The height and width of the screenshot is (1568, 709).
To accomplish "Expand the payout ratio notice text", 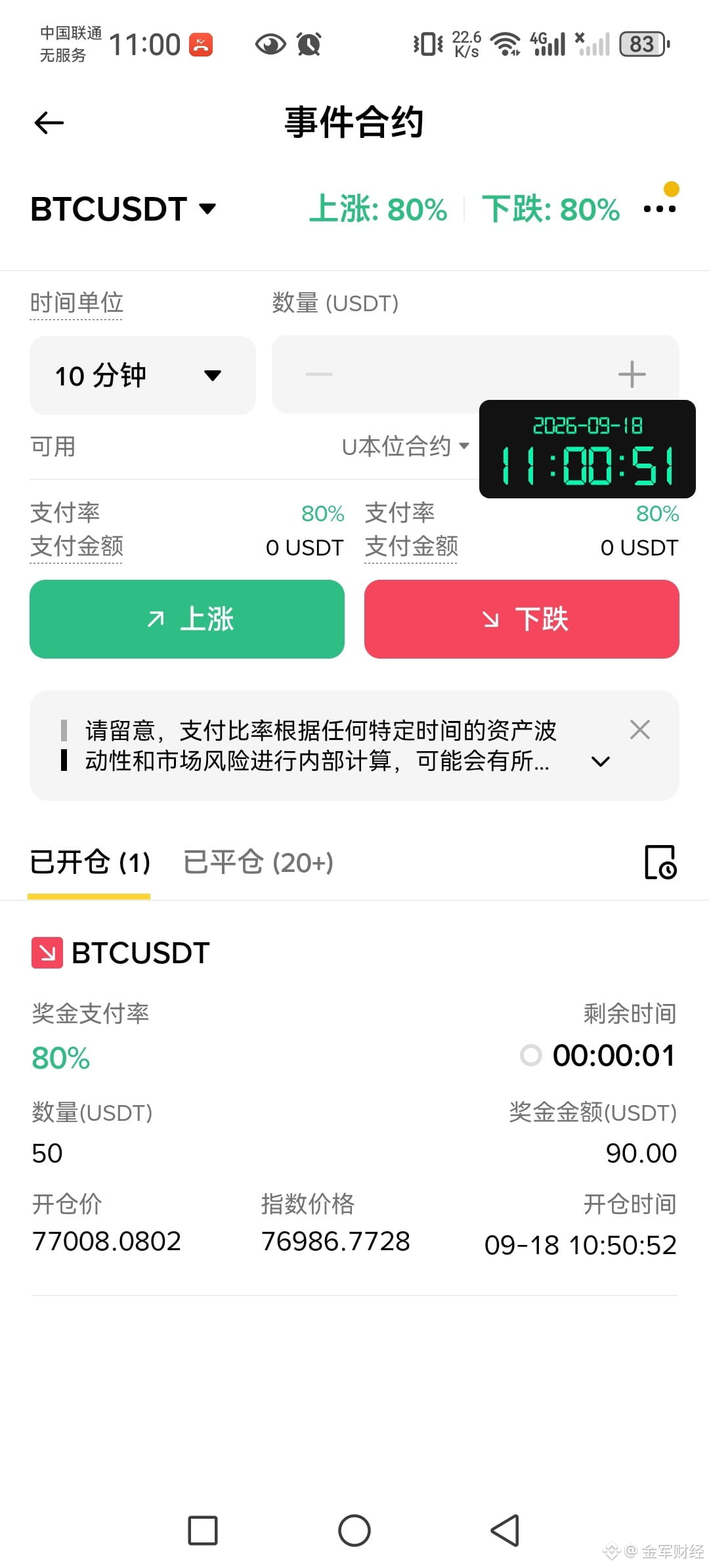I will 601,762.
